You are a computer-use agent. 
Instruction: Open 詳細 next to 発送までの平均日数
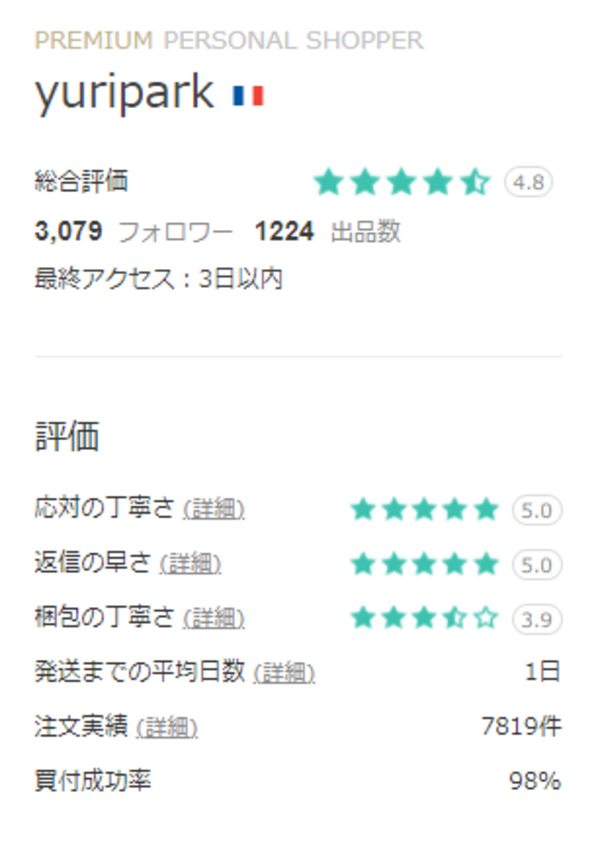tap(284, 673)
